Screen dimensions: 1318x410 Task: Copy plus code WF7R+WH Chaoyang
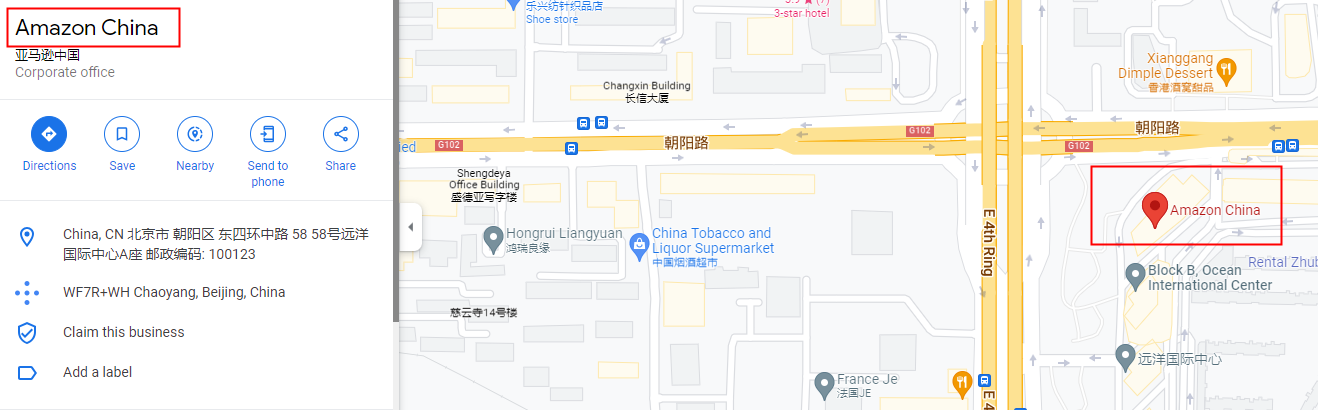(x=173, y=293)
